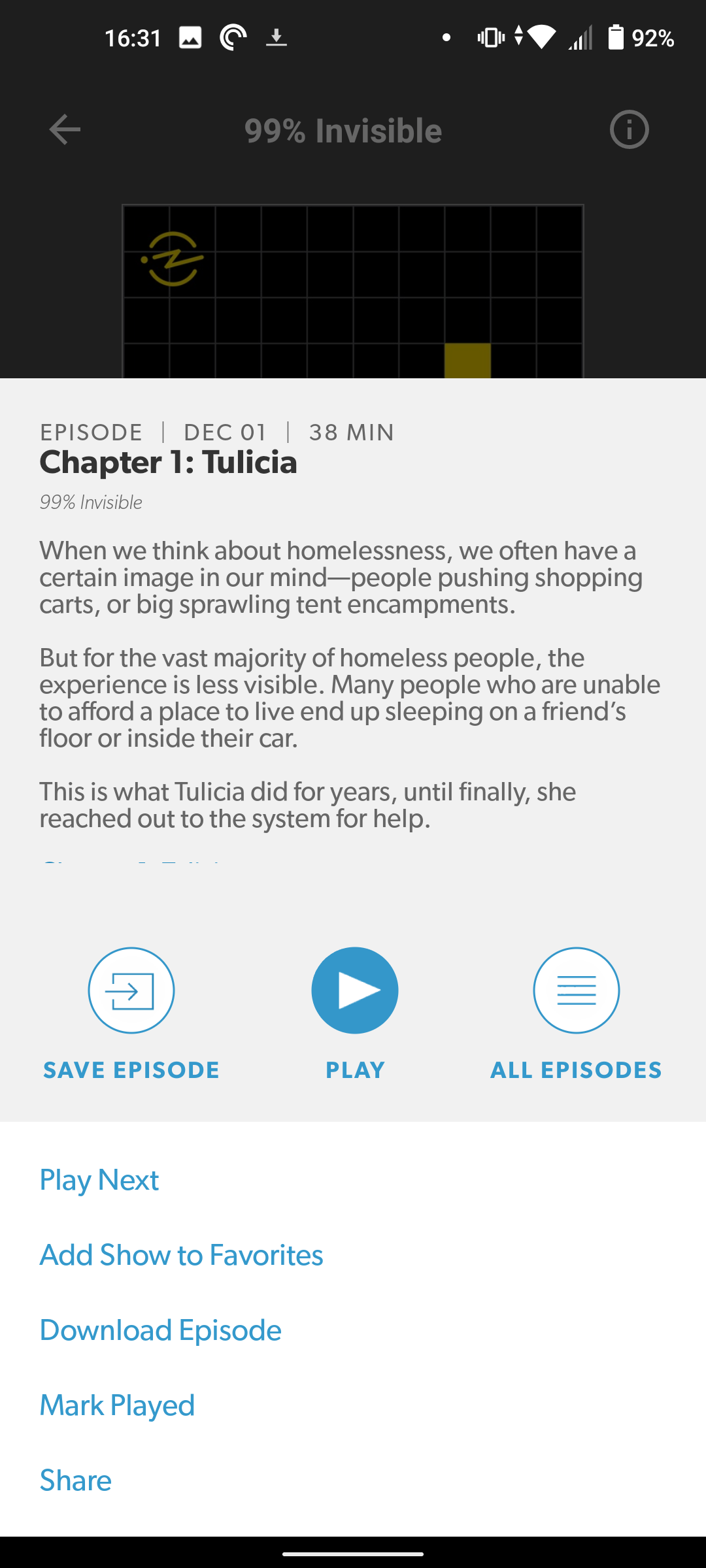Select the Save Episode icon
Screen dimensions: 706x1568
(131, 990)
